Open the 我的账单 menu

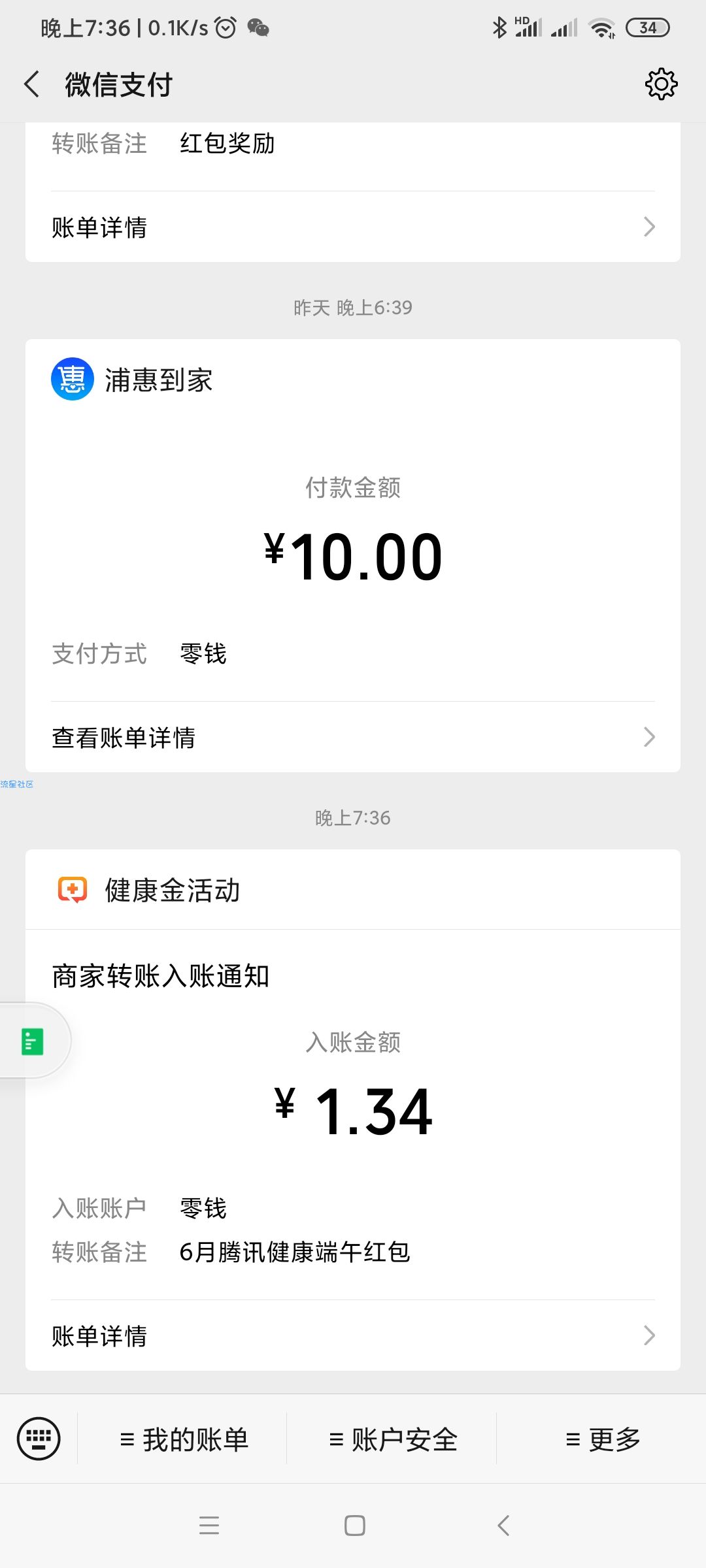tap(183, 1439)
